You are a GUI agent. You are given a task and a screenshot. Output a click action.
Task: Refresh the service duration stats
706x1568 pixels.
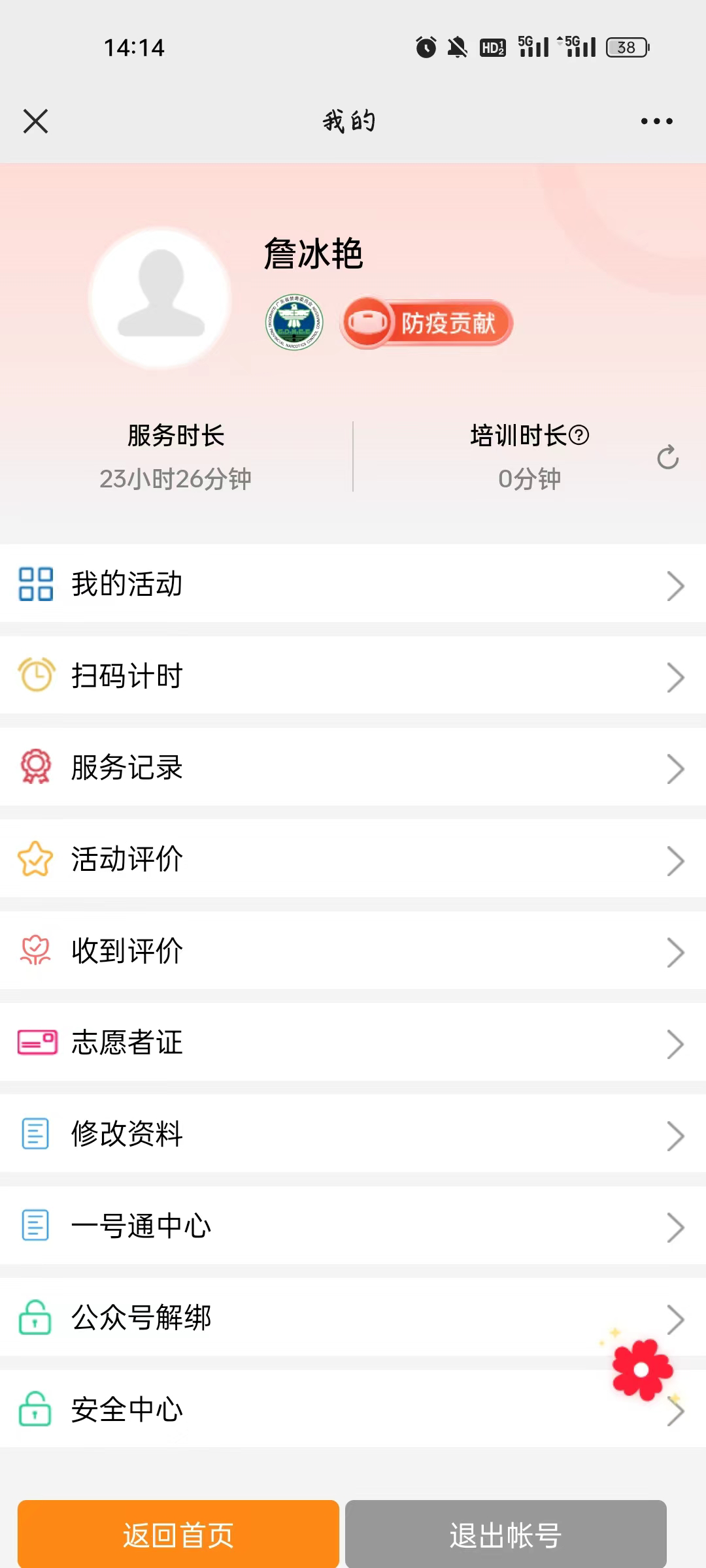(x=667, y=457)
